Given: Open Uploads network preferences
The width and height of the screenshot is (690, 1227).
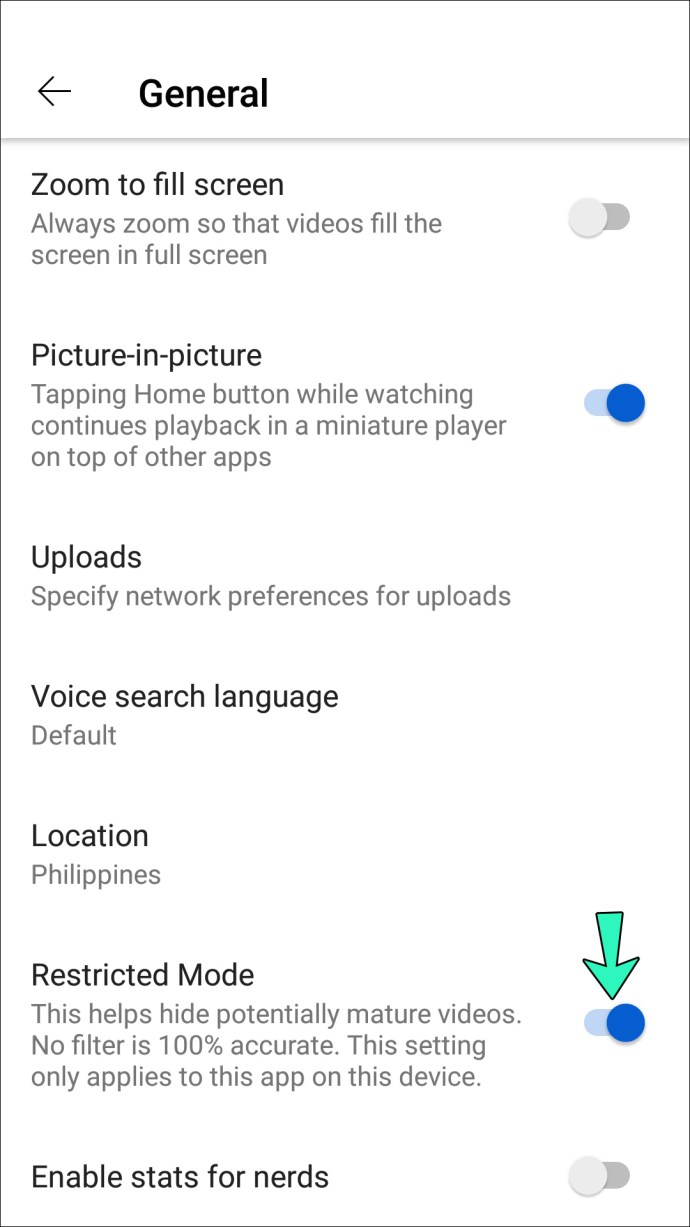Looking at the screenshot, I should 270,576.
